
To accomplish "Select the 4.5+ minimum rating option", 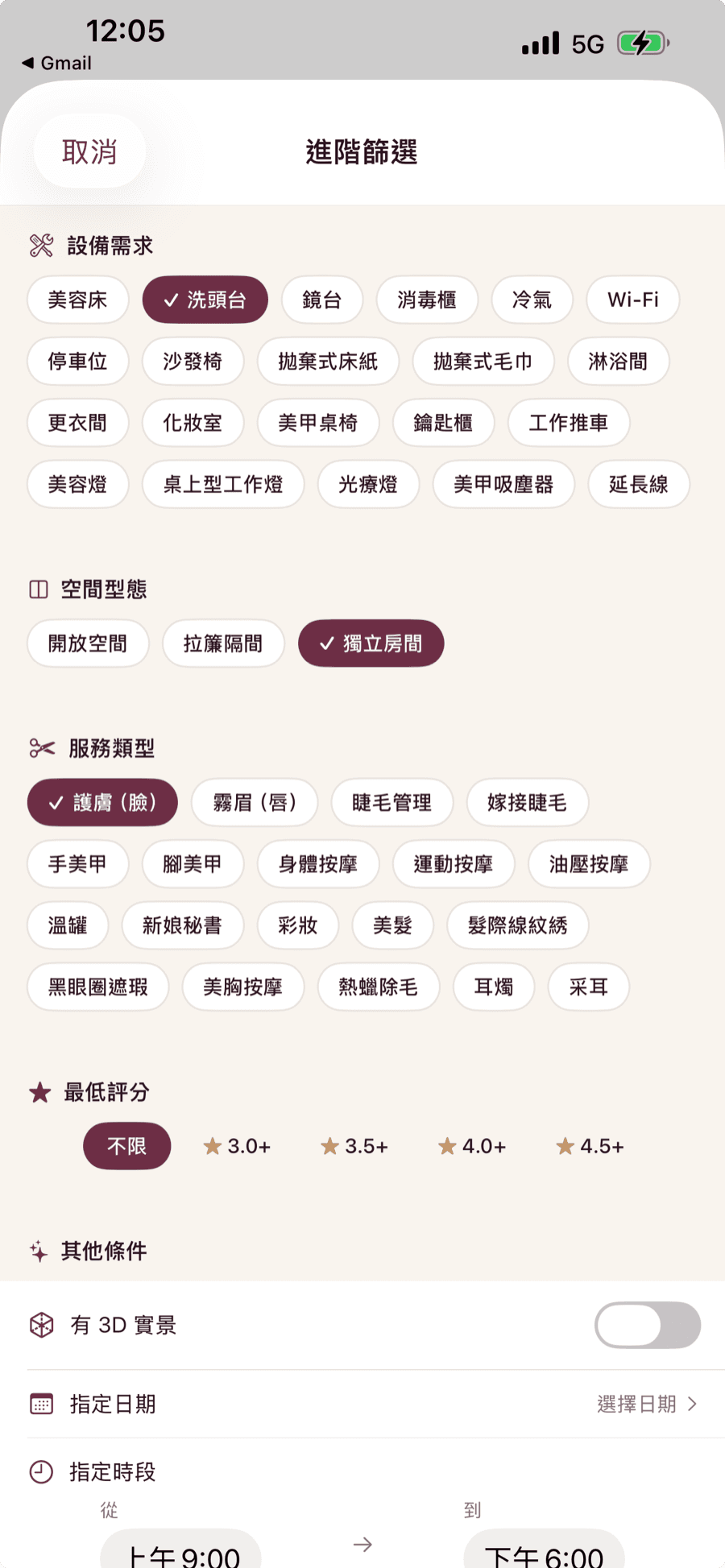I will point(589,1146).
